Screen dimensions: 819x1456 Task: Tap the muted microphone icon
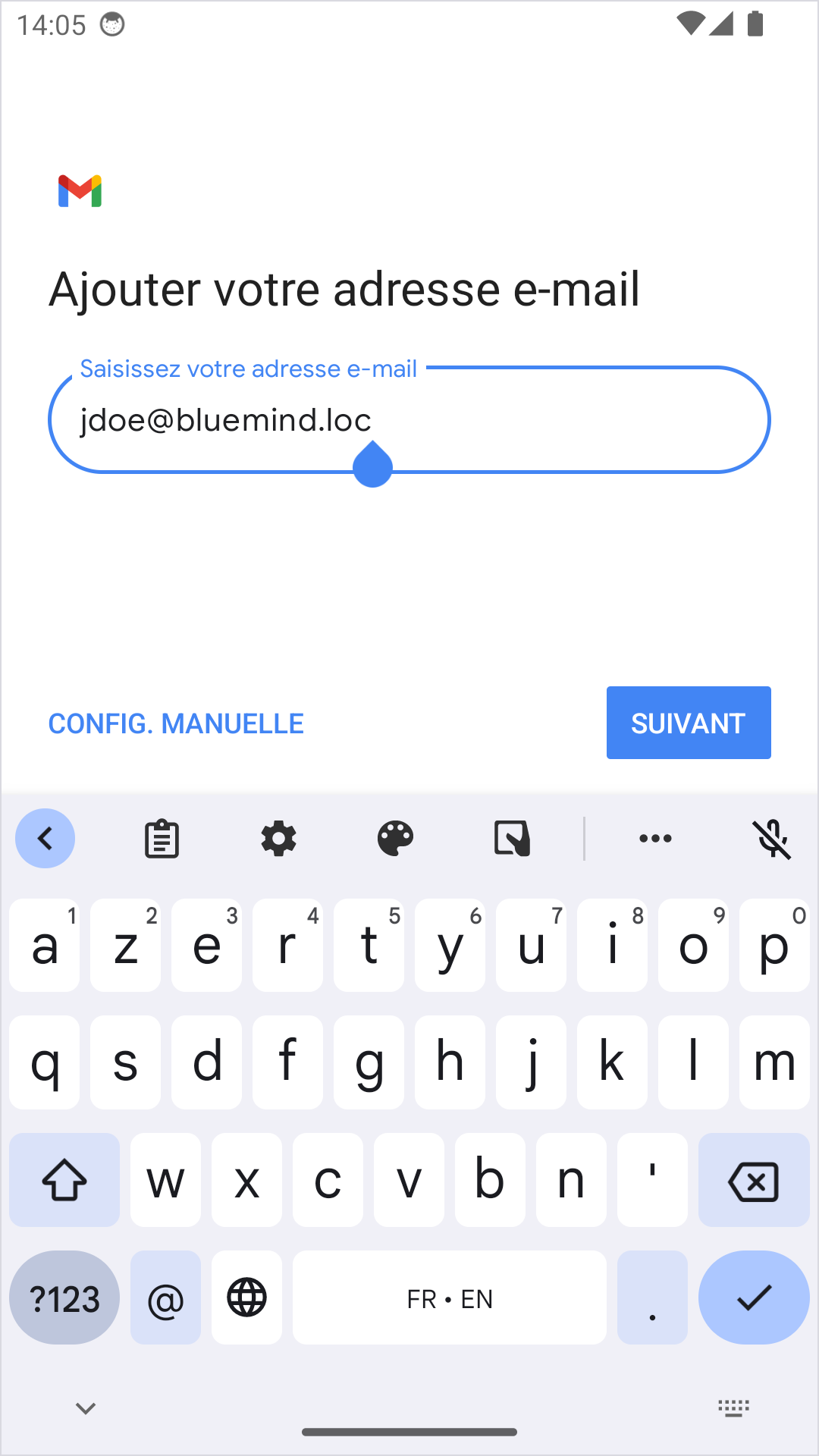point(772,839)
